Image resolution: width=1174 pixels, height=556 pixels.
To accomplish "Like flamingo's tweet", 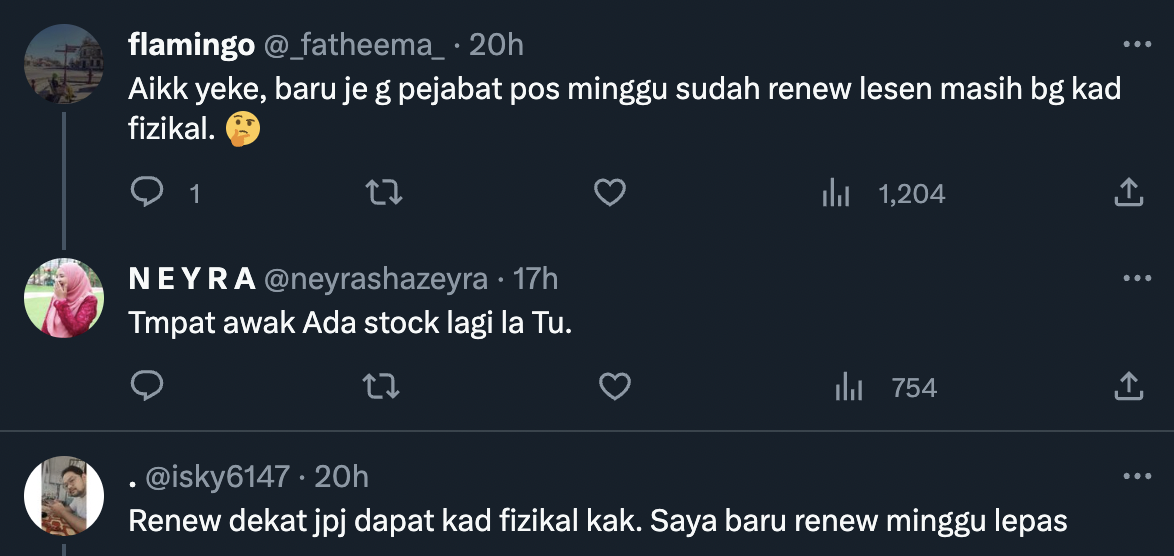I will pos(609,192).
